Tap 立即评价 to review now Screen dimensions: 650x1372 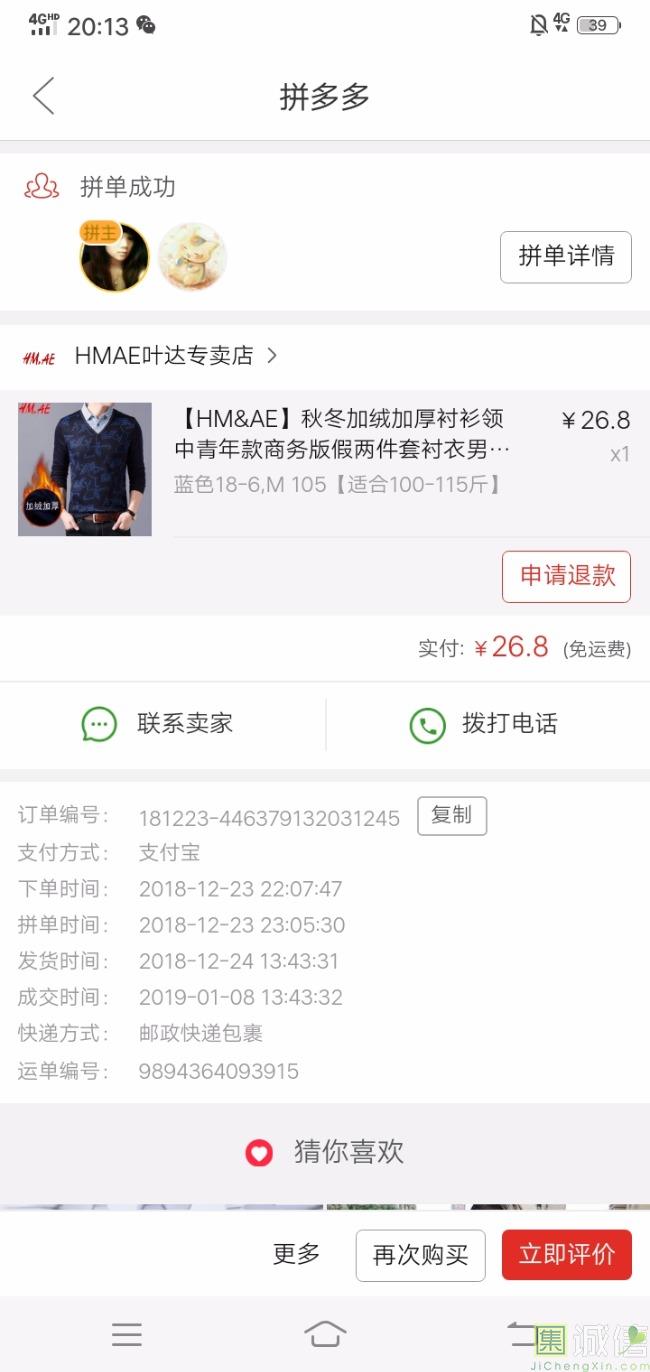point(567,1255)
